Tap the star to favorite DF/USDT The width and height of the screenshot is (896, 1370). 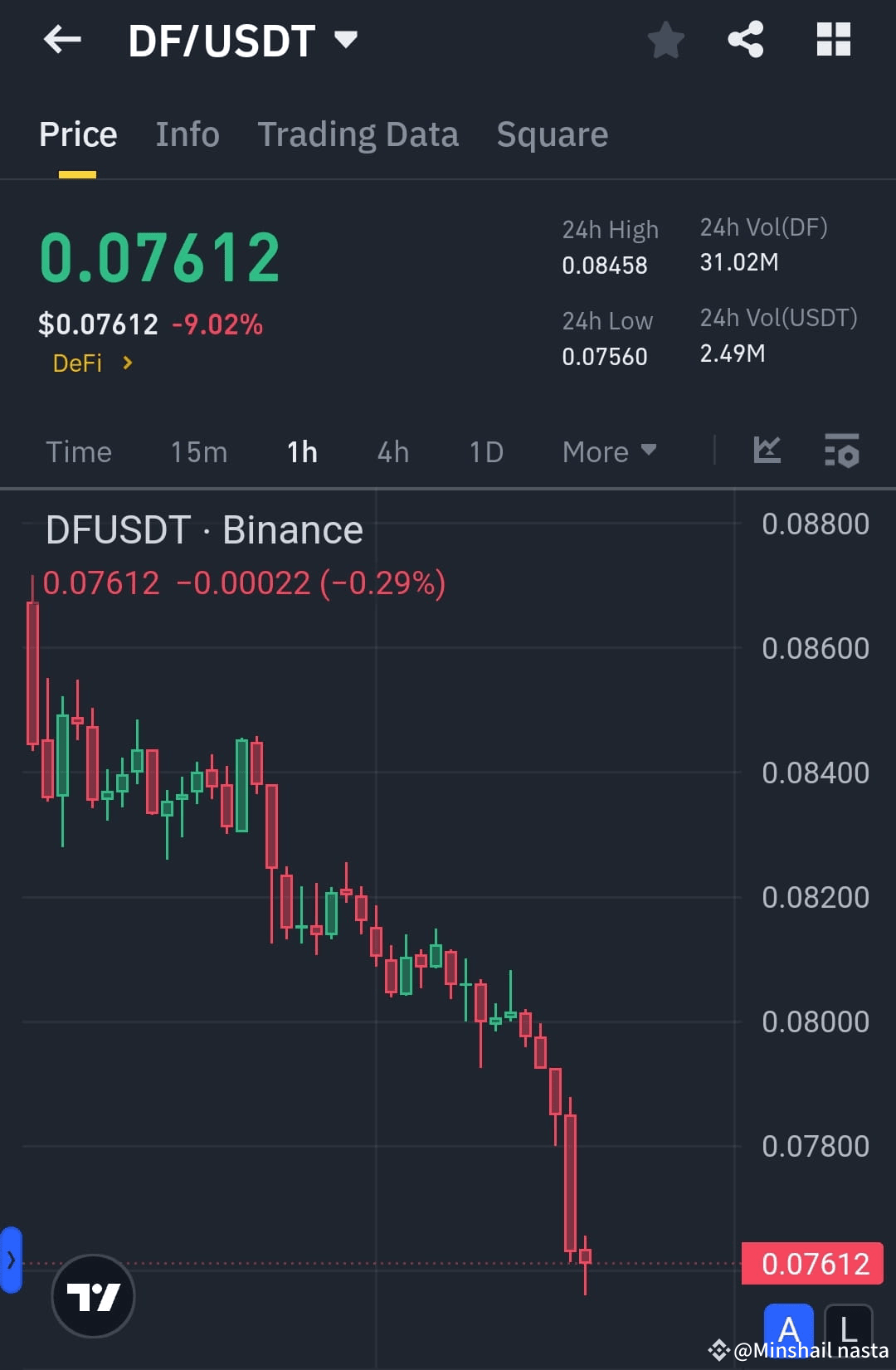pos(666,39)
